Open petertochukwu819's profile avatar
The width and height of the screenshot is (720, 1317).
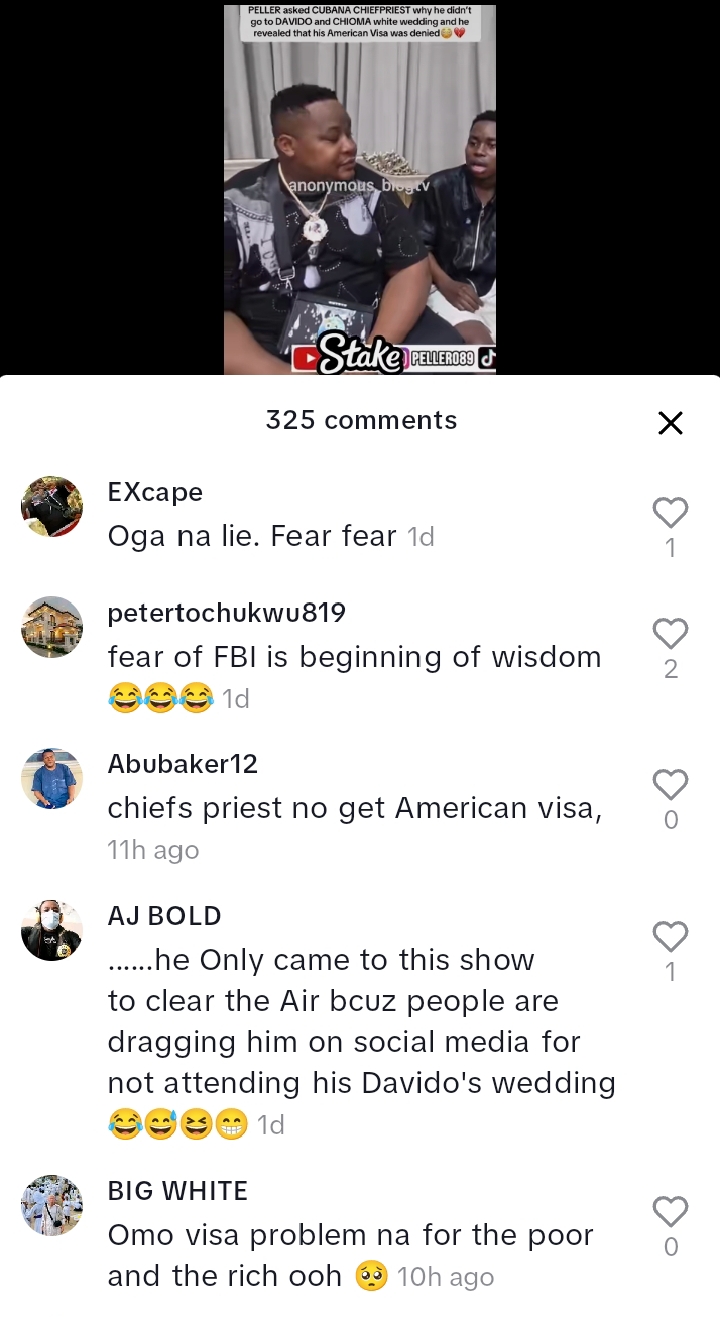pos(52,627)
